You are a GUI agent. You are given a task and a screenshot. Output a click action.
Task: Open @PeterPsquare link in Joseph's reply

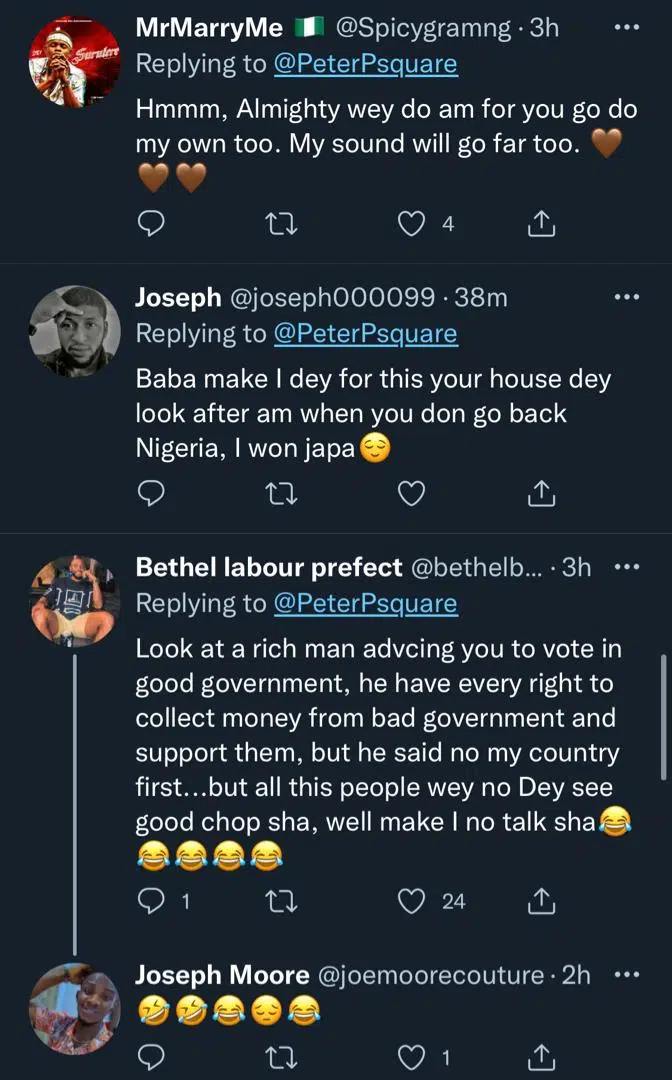365,333
